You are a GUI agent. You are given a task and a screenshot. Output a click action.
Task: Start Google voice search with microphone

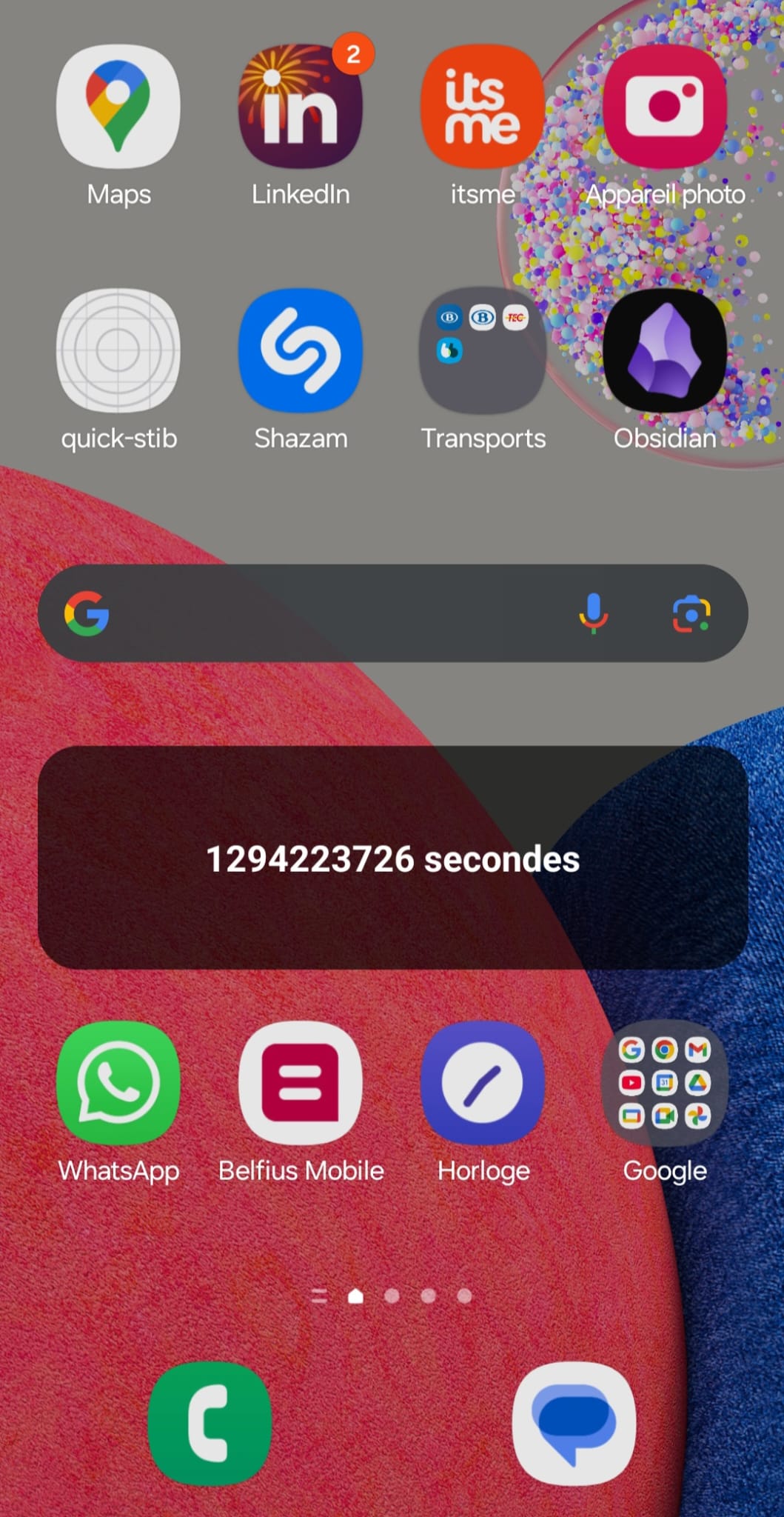[593, 613]
